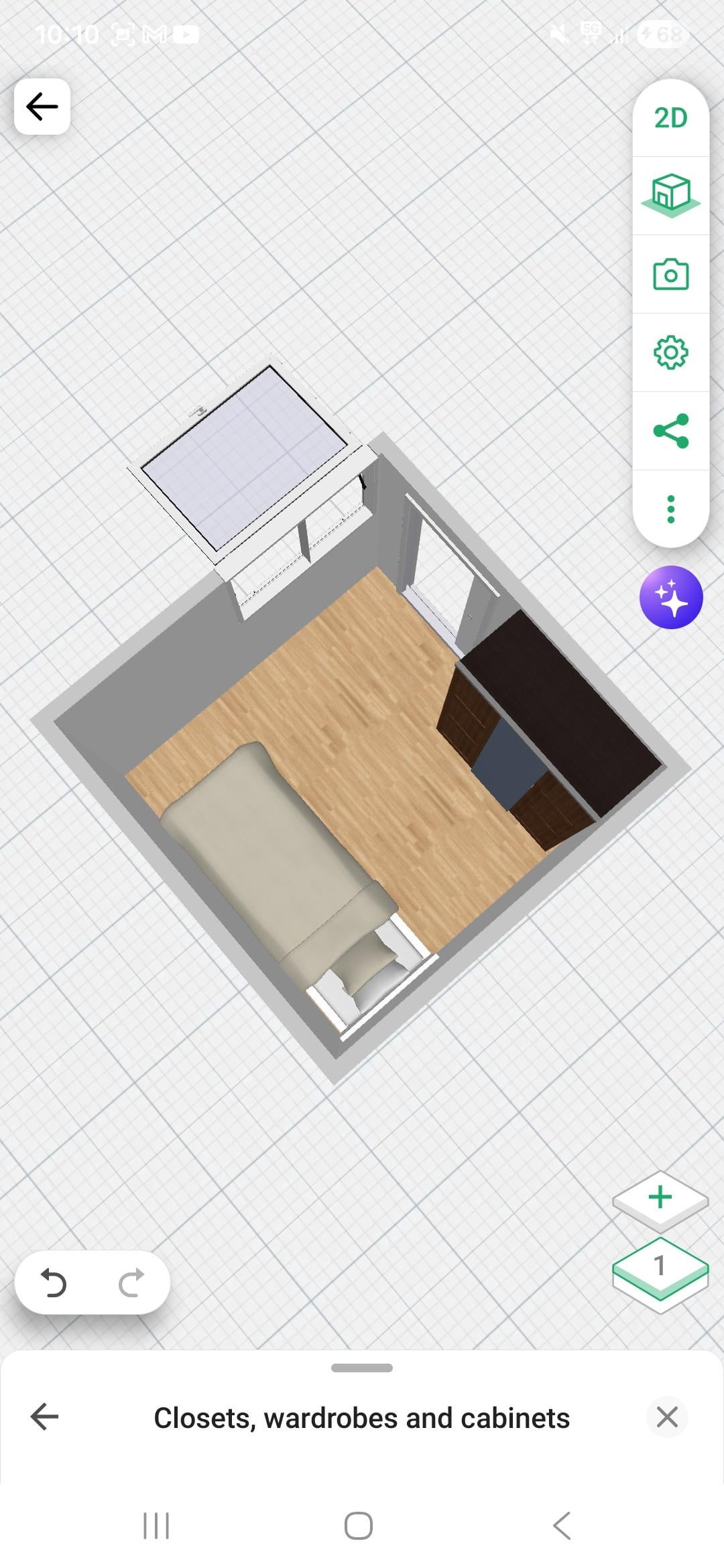The width and height of the screenshot is (724, 1568).
Task: Close the Closets, wardrobes and cabinets panel
Action: [667, 1417]
